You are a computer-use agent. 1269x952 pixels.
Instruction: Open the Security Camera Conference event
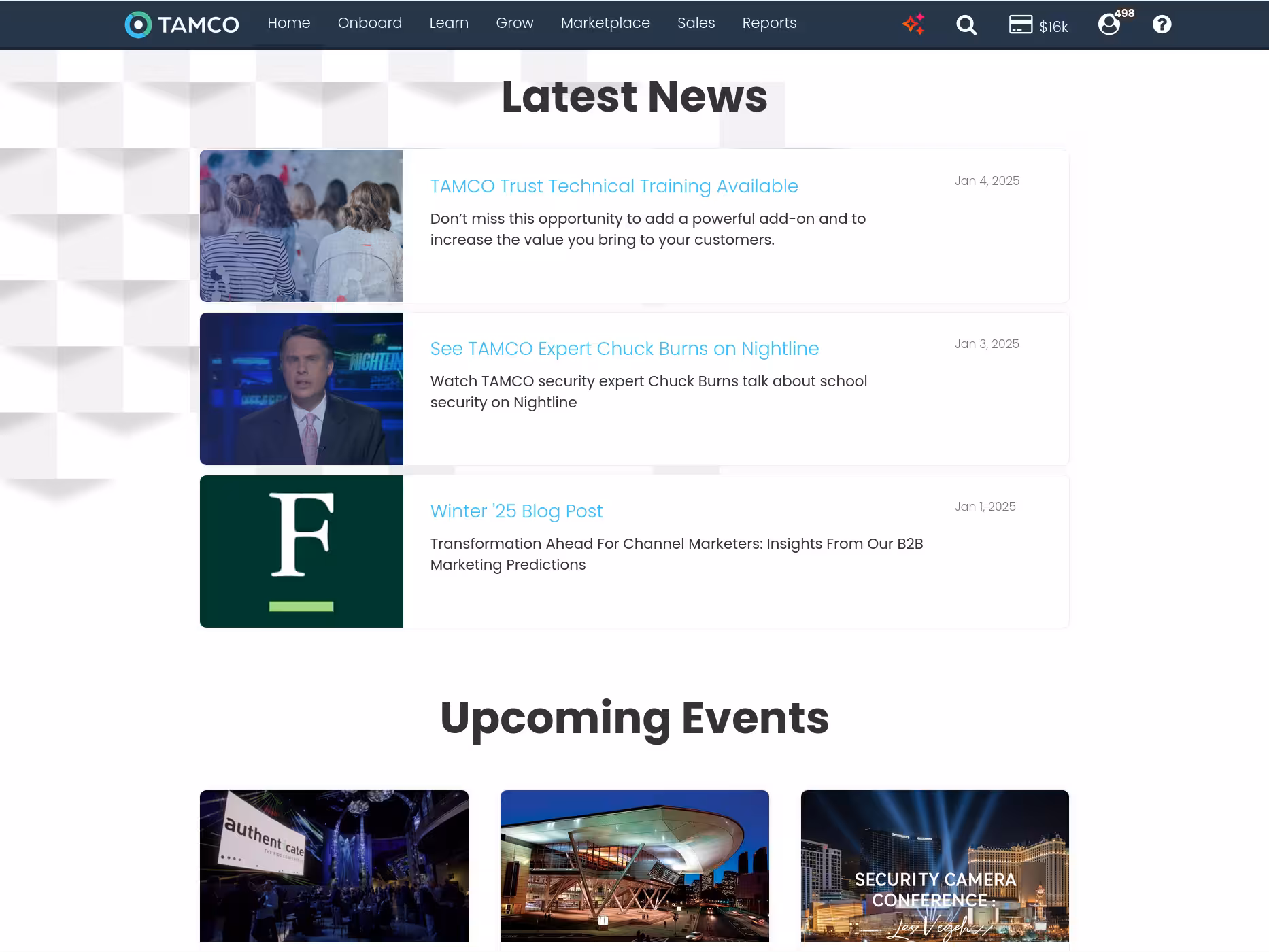[x=934, y=865]
